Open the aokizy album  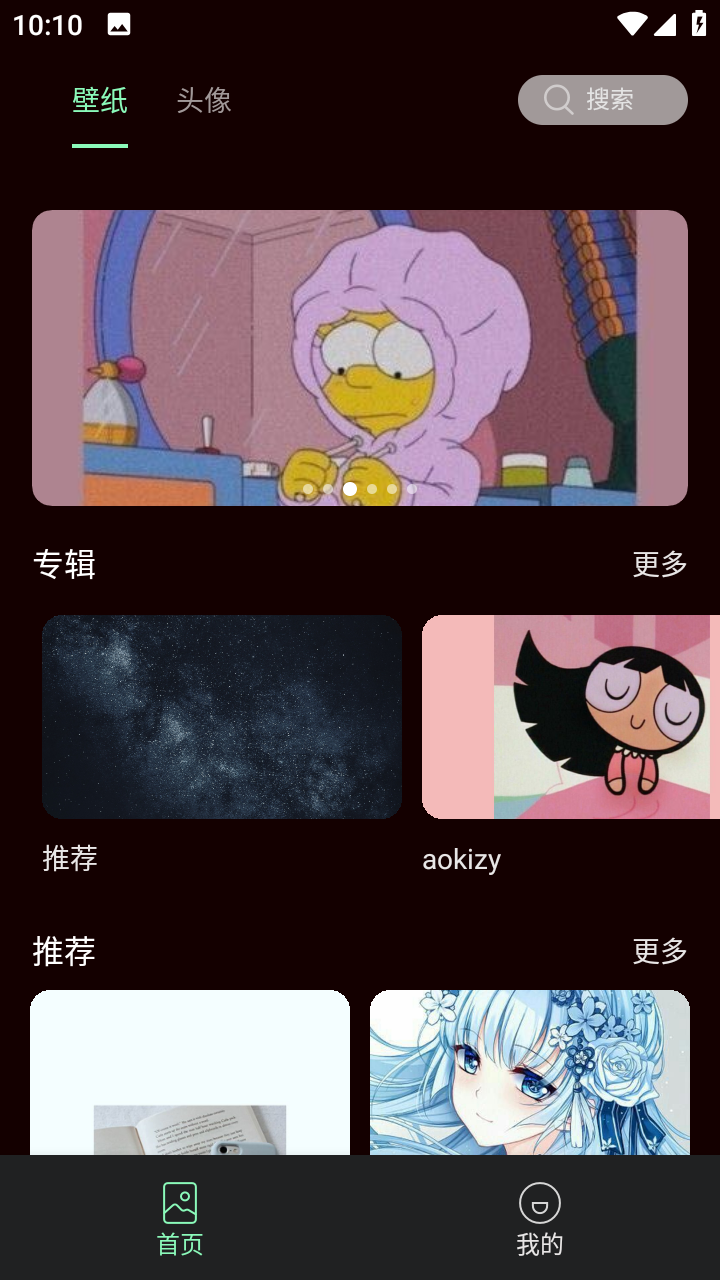pyautogui.click(x=570, y=717)
